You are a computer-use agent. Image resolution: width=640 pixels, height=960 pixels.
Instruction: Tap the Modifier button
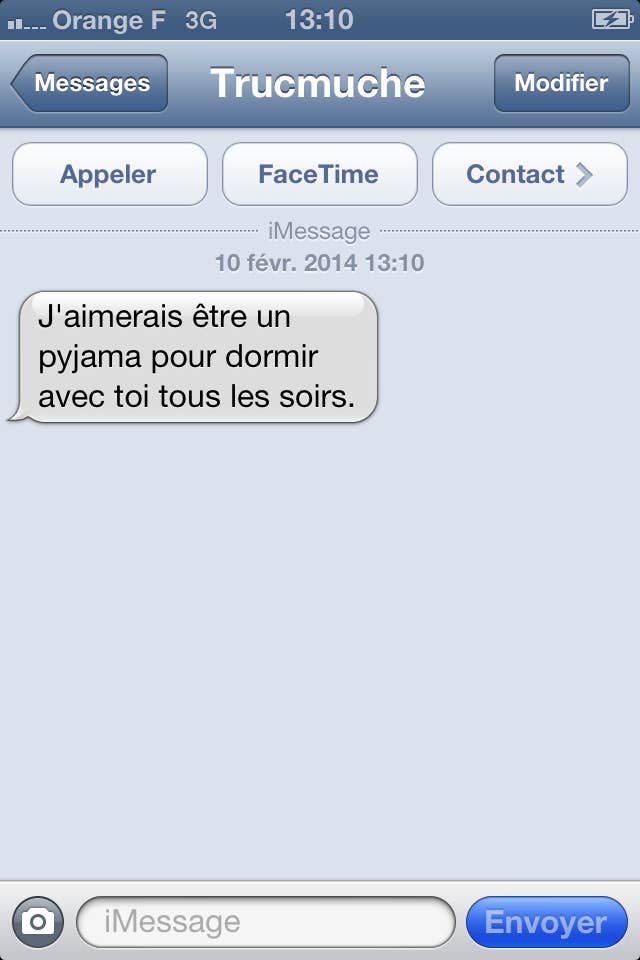click(560, 84)
